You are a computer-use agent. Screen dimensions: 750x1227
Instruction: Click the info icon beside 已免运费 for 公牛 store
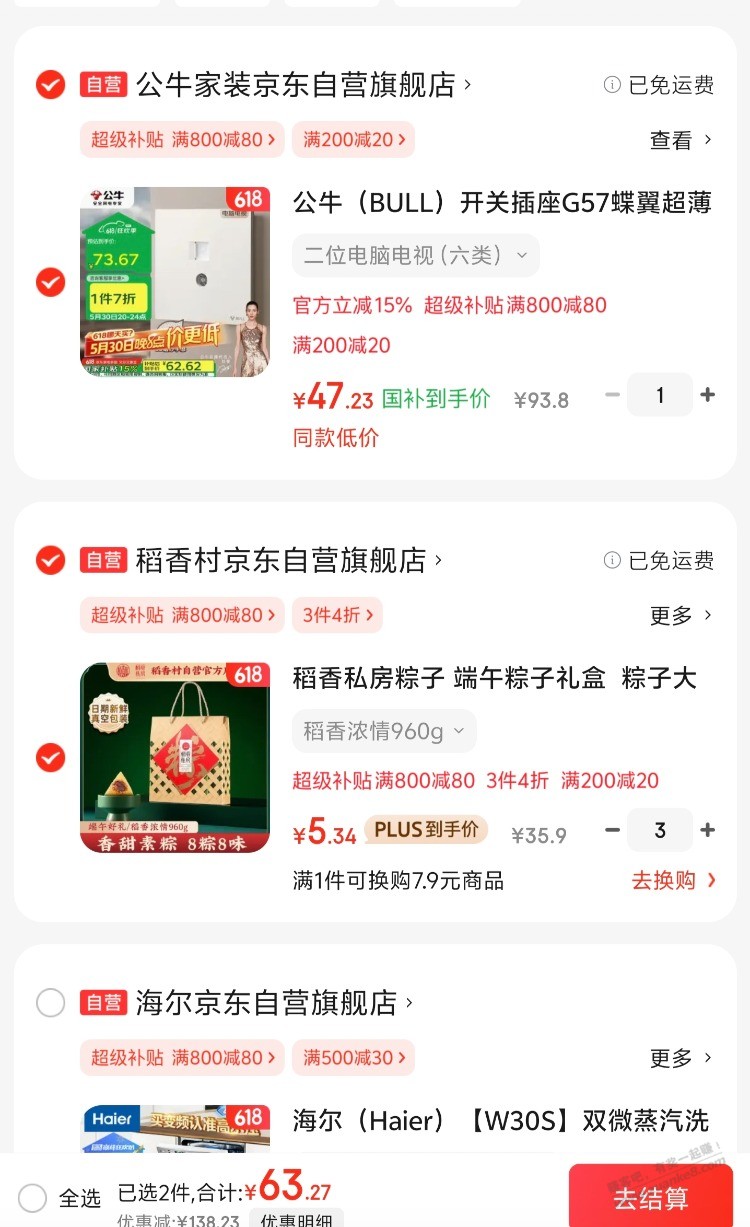coord(613,85)
